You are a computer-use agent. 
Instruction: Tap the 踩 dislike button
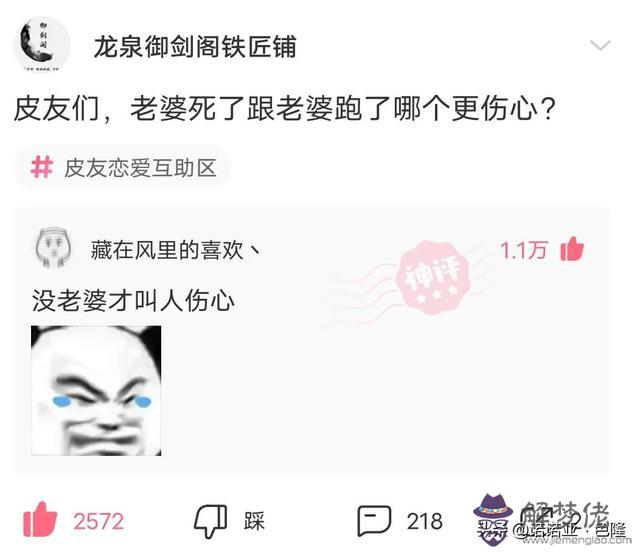pos(211,520)
